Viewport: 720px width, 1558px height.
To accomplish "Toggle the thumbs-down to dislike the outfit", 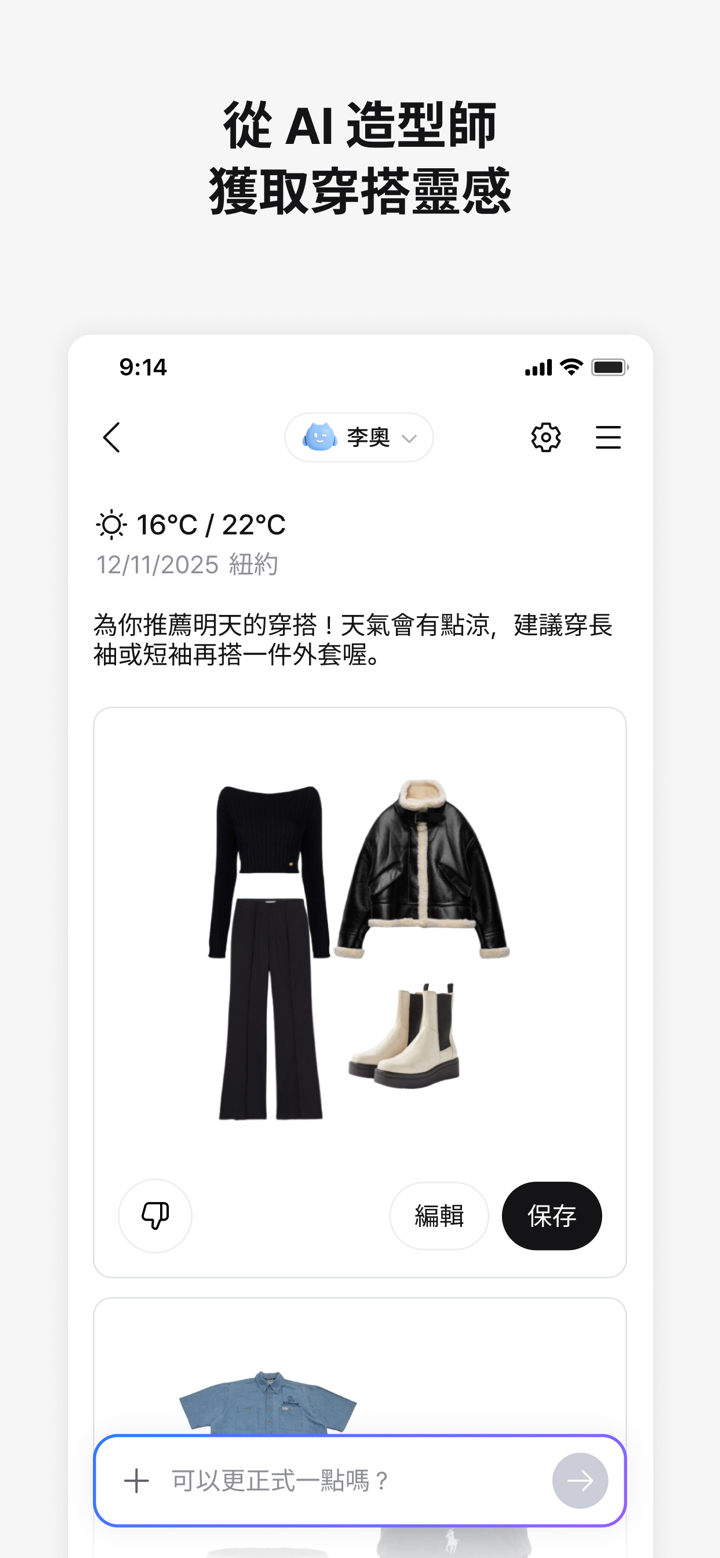I will coord(154,1216).
